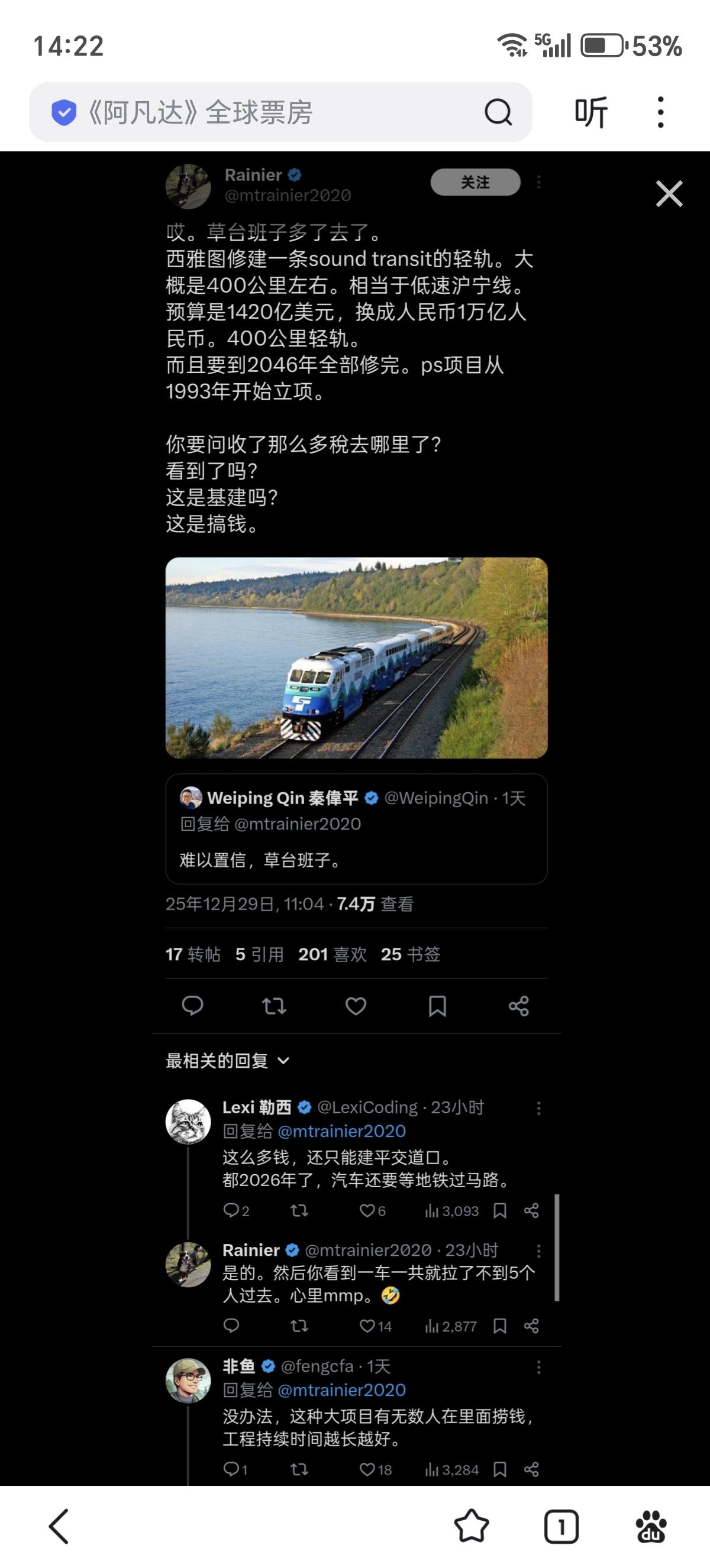Bookmark the main tweet
Viewport: 710px width, 1568px height.
[x=437, y=1006]
